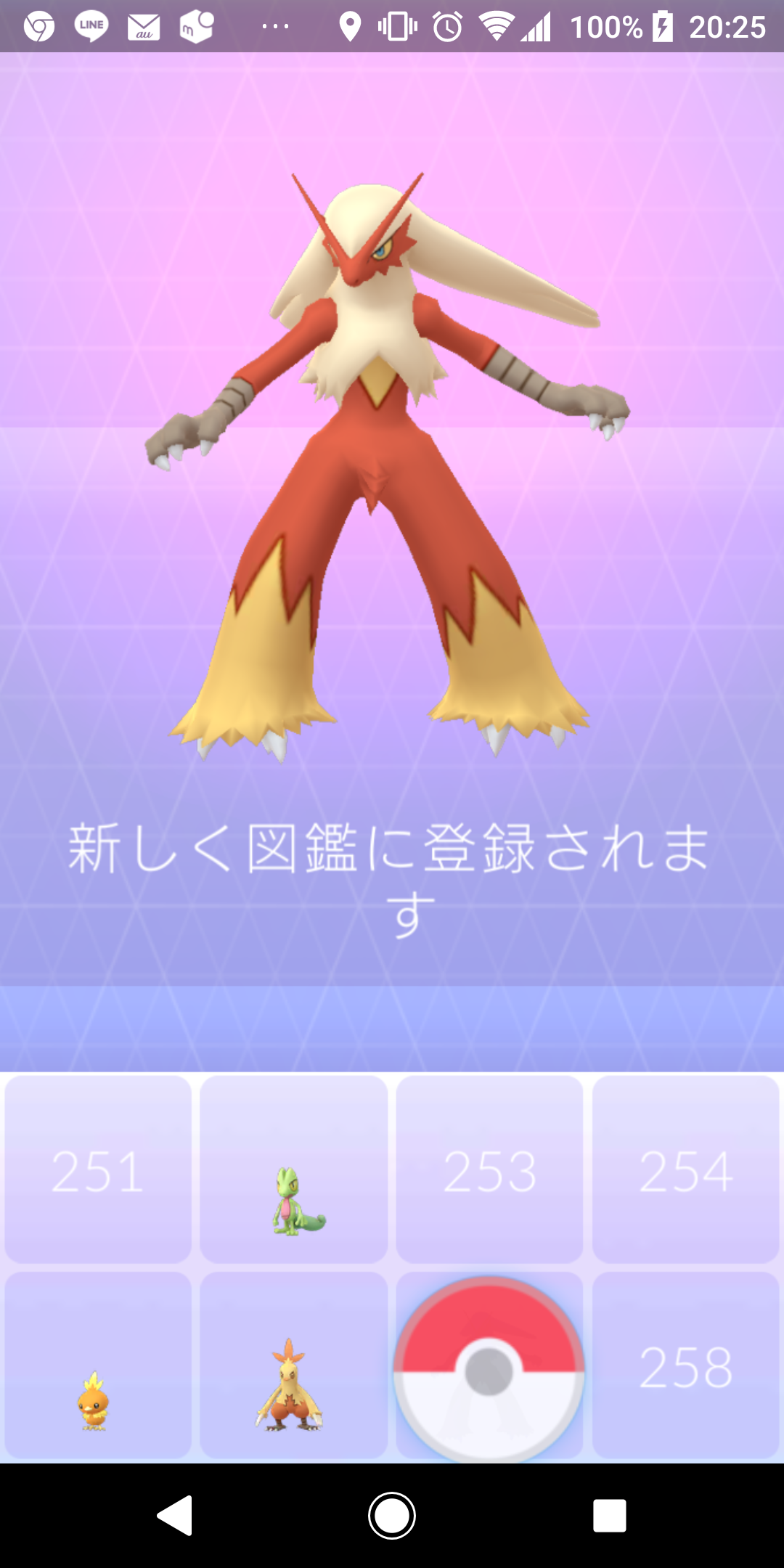Viewport: 784px width, 1568px height.
Task: Select Pokédex slot number 254
Action: click(685, 1170)
